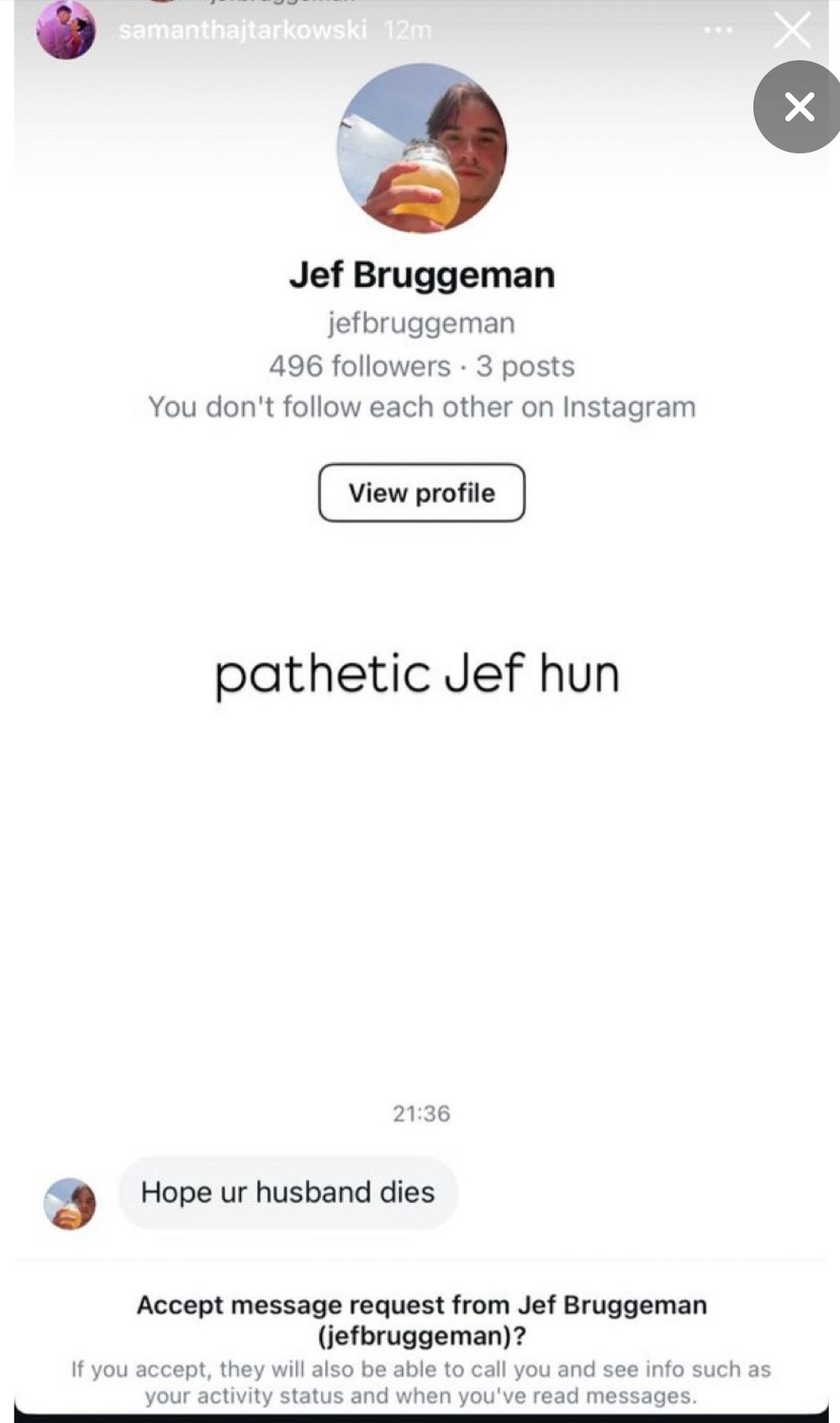
Task: Visit the samanthajtarkowski username link
Action: click(x=243, y=31)
